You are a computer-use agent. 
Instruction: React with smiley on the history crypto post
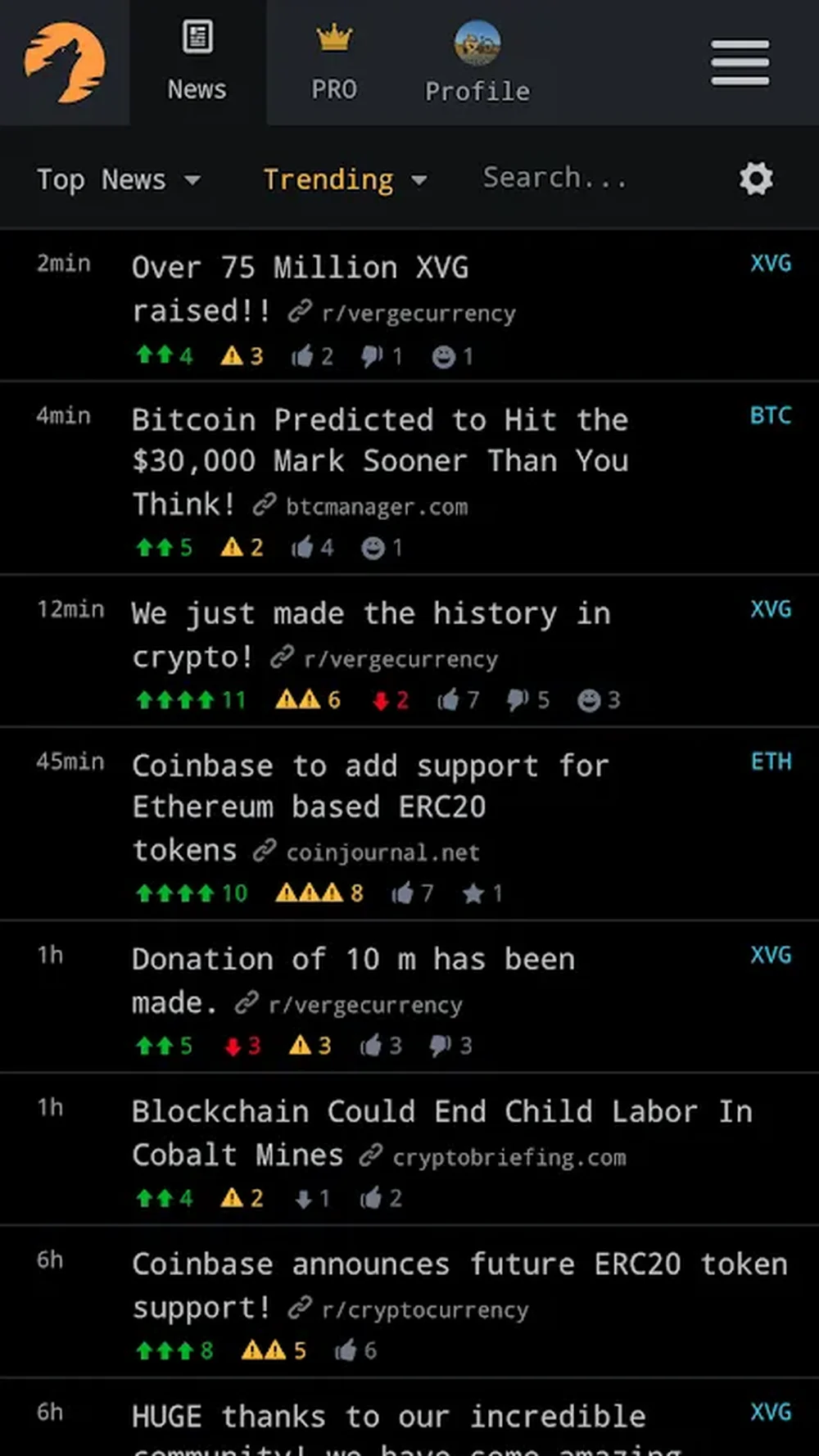point(588,700)
